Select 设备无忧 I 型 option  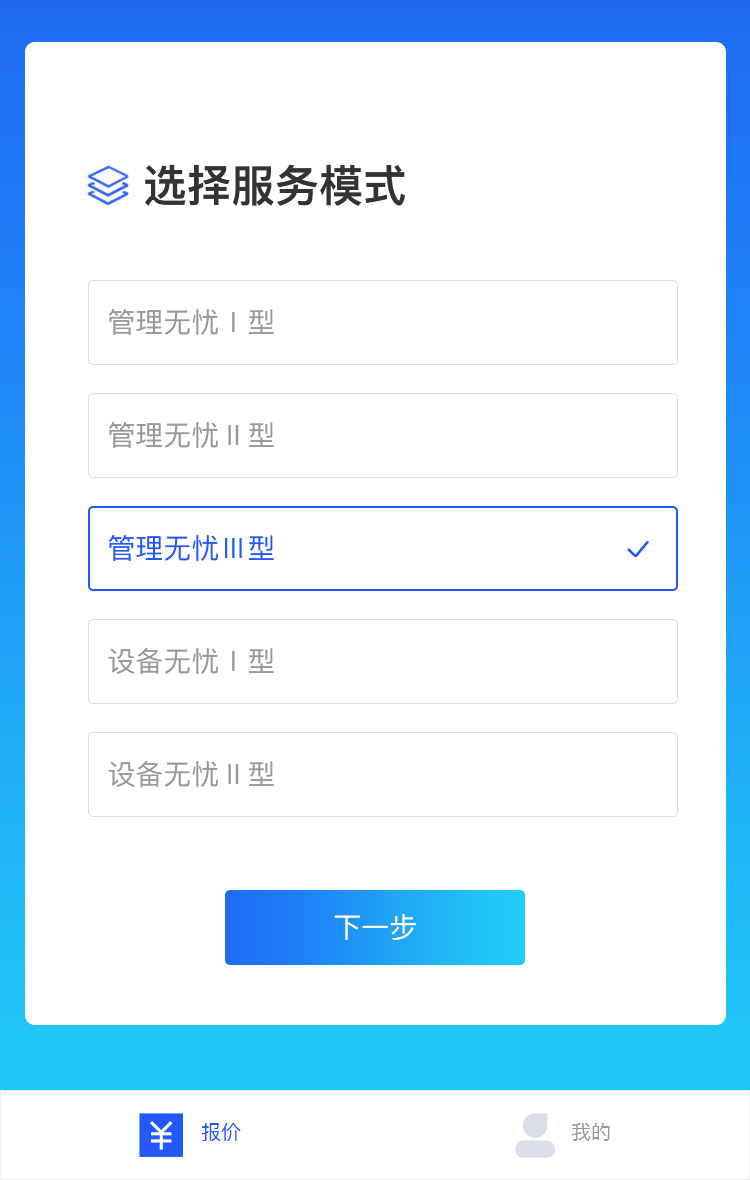click(382, 661)
